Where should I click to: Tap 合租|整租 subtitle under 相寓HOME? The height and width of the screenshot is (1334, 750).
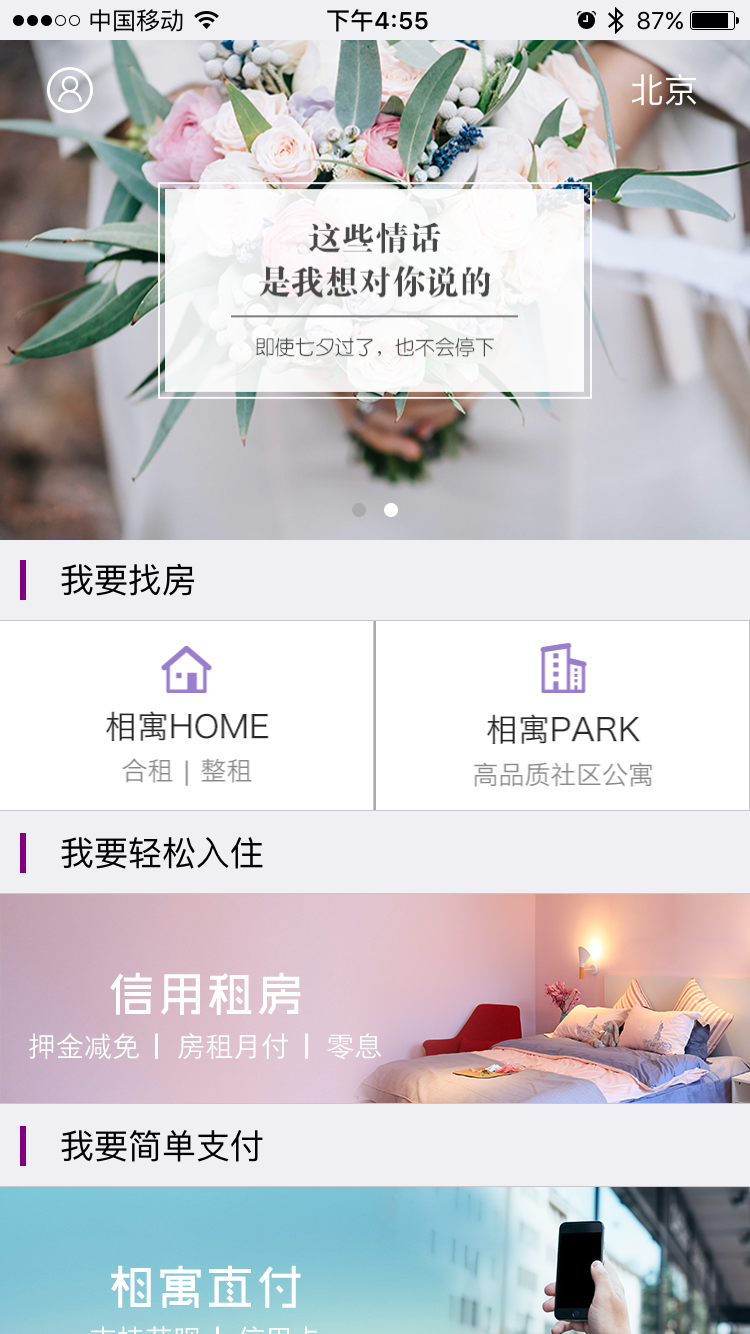pyautogui.click(x=187, y=771)
